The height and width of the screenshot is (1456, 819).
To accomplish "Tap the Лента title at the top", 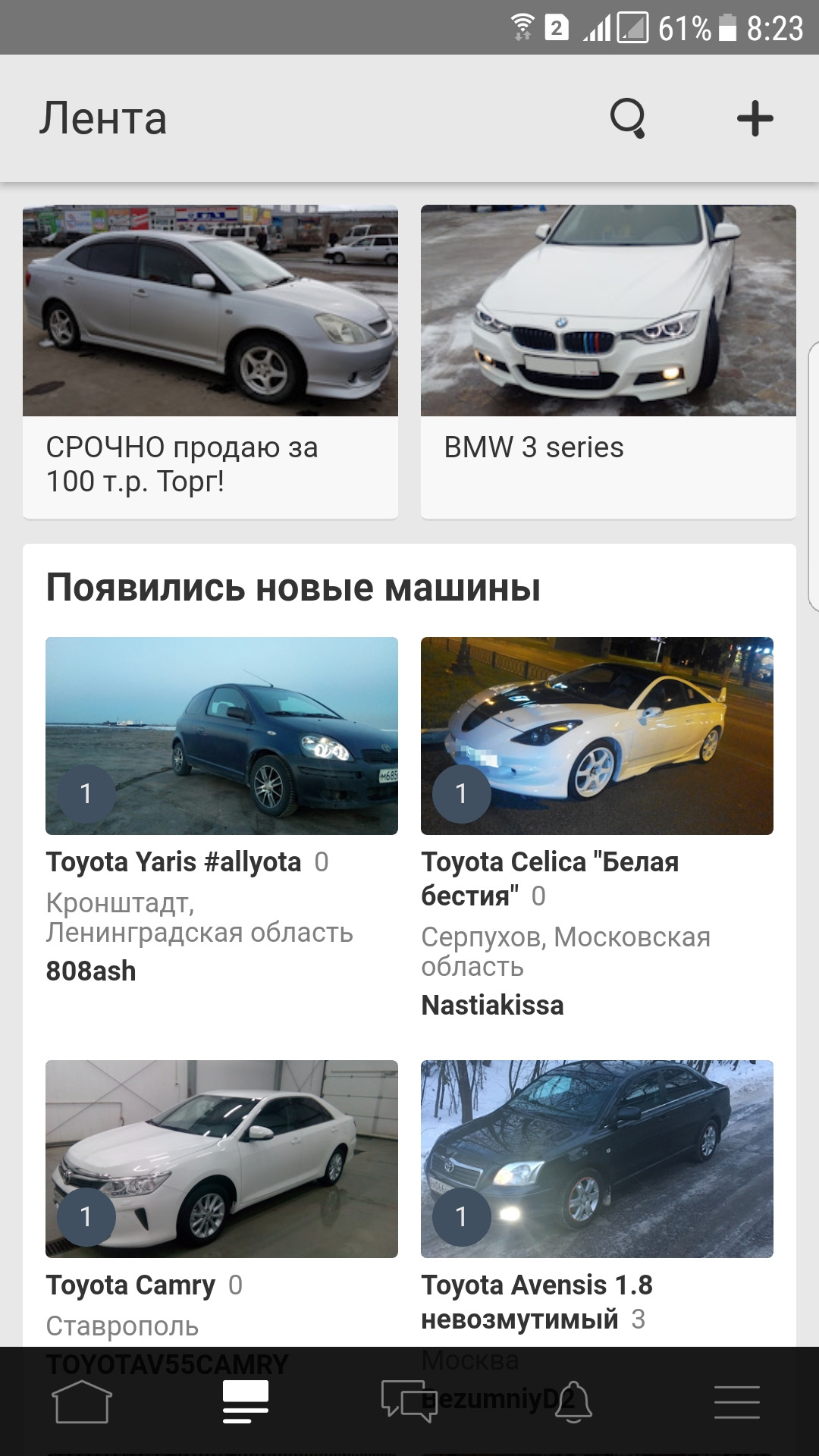I will [x=102, y=119].
